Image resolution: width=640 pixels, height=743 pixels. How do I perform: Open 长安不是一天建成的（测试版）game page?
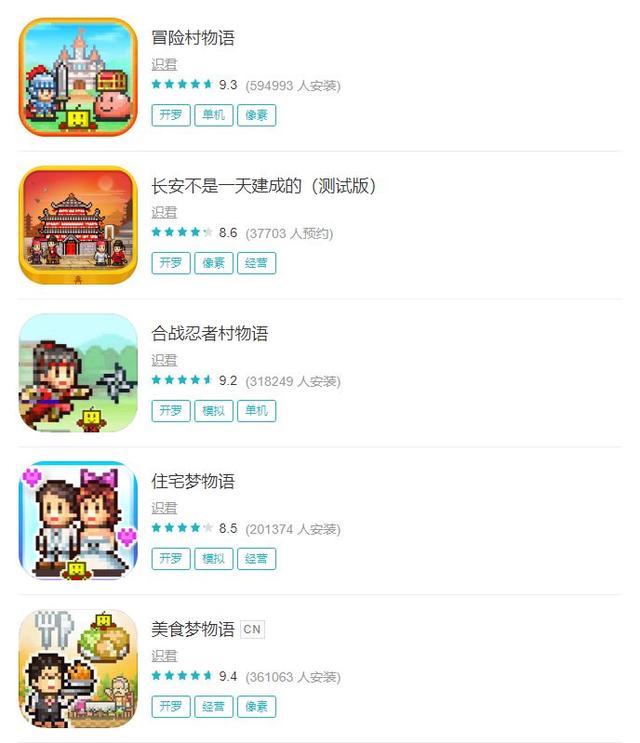click(263, 186)
